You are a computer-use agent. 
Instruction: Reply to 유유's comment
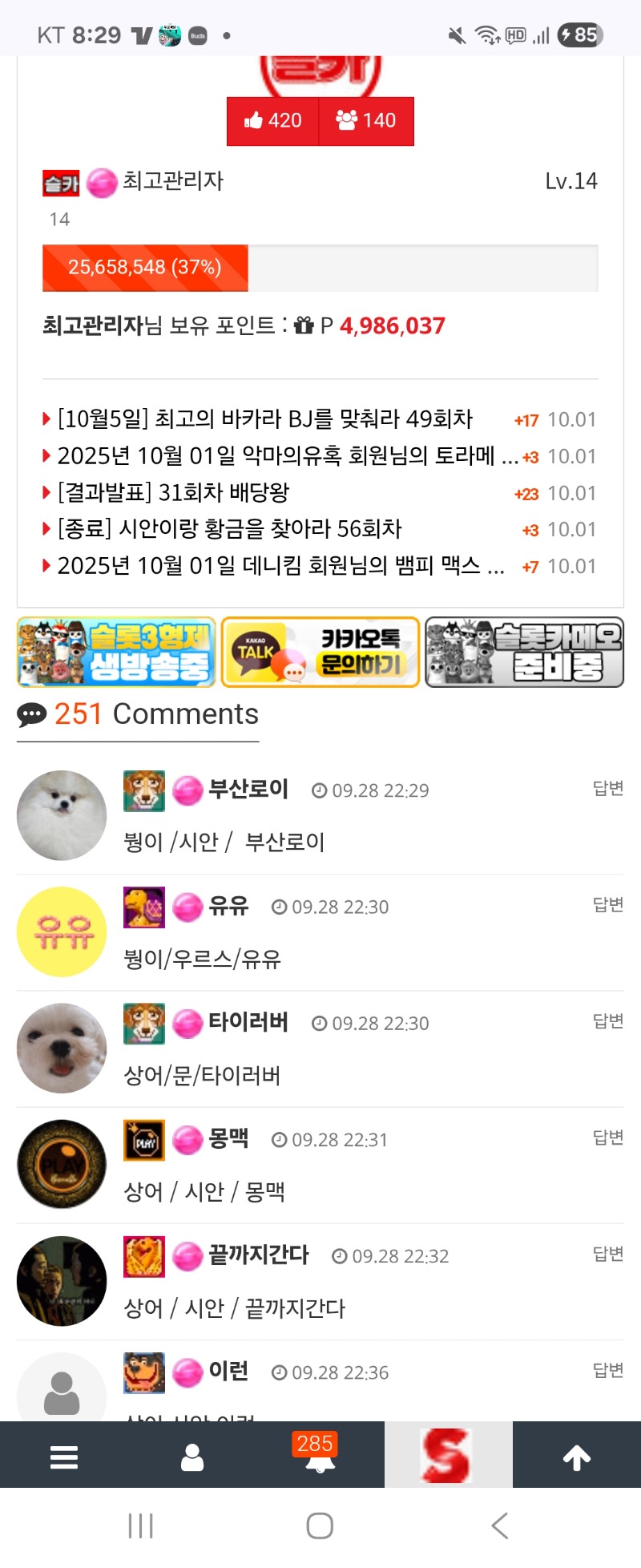pos(607,905)
